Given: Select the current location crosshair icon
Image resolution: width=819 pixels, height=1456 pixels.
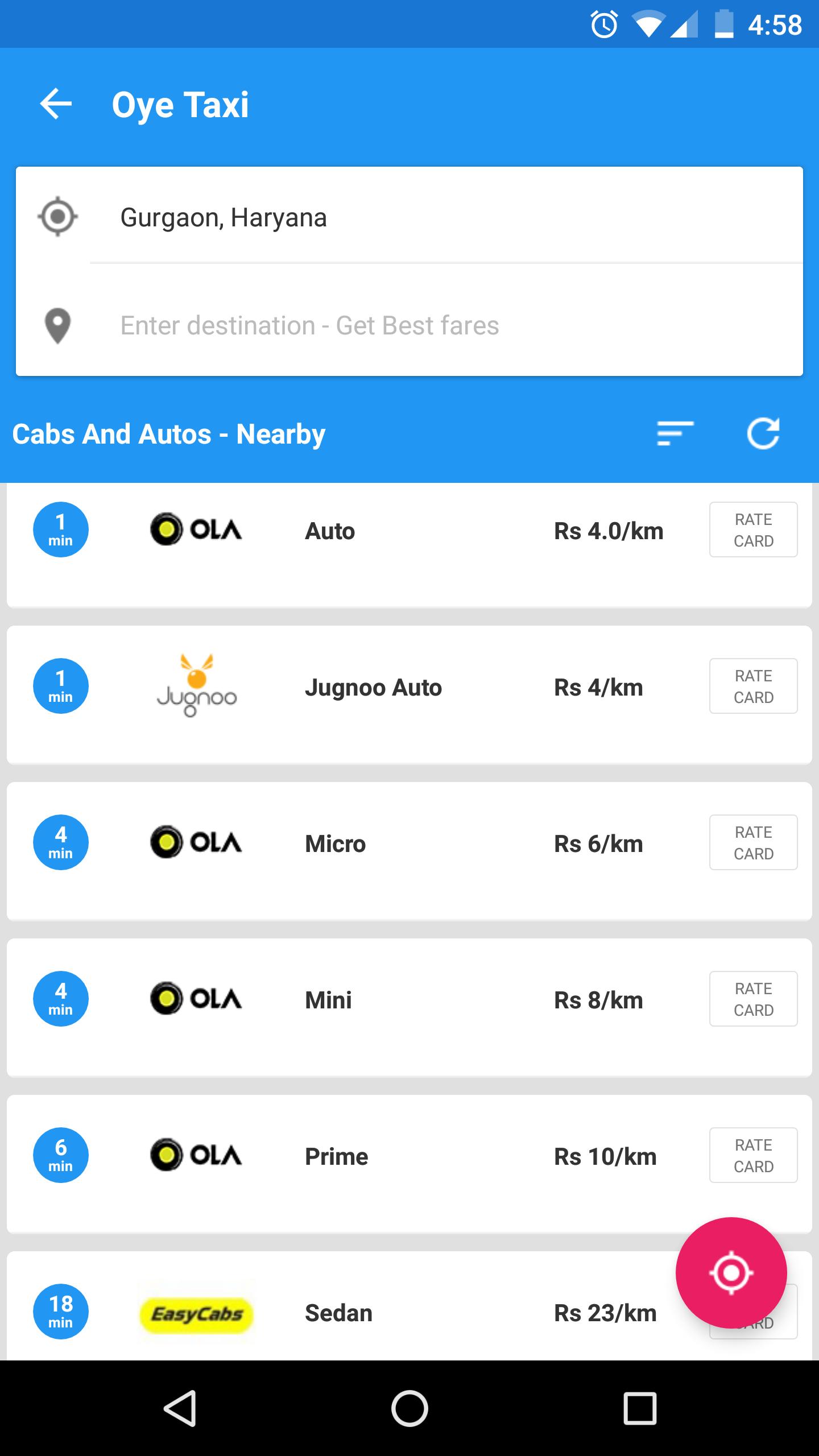Looking at the screenshot, I should point(57,217).
